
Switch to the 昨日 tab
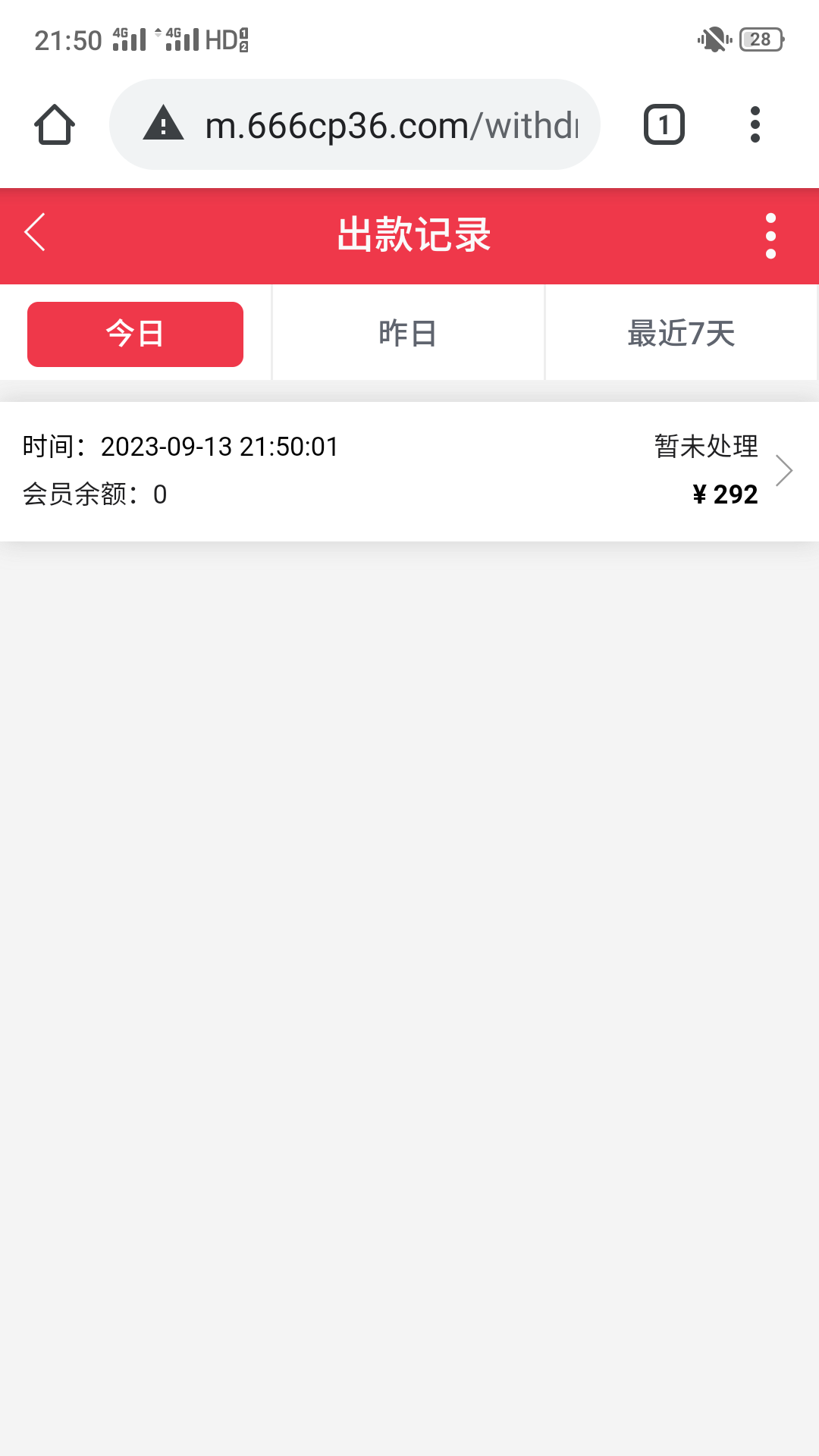point(408,334)
